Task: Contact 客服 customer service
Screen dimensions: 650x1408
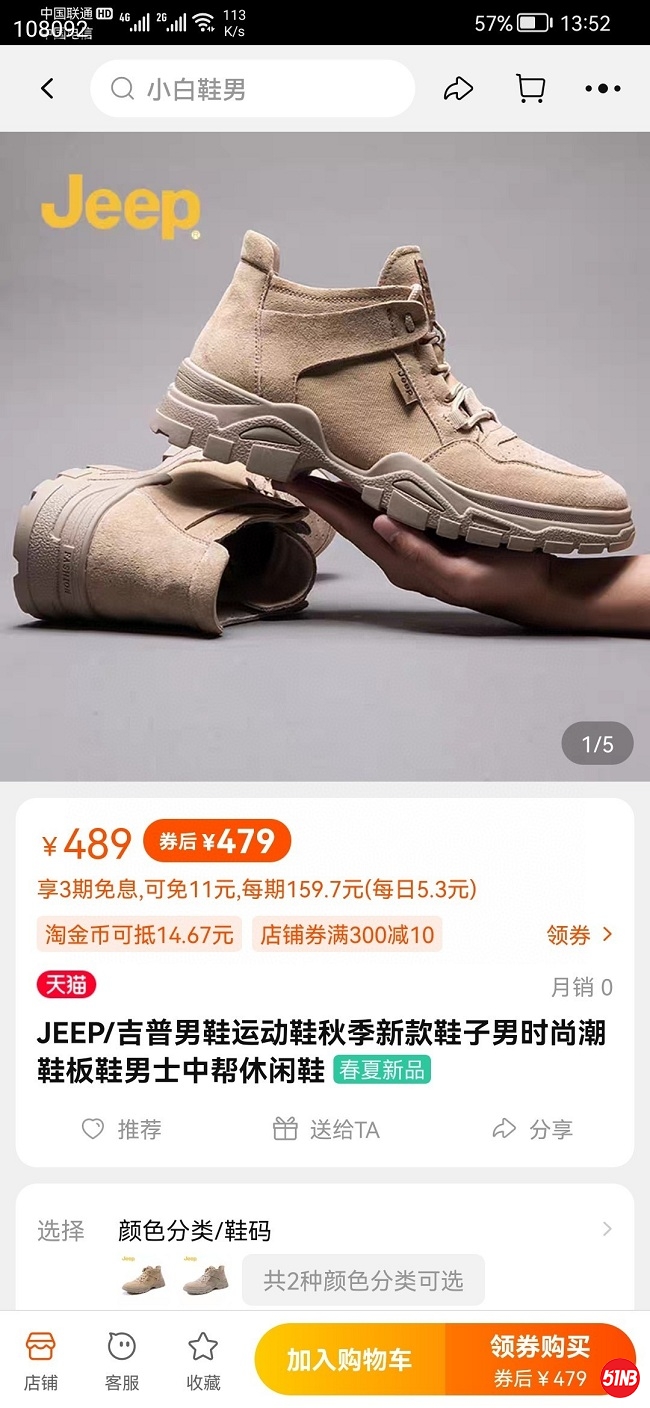Action: [122, 1360]
